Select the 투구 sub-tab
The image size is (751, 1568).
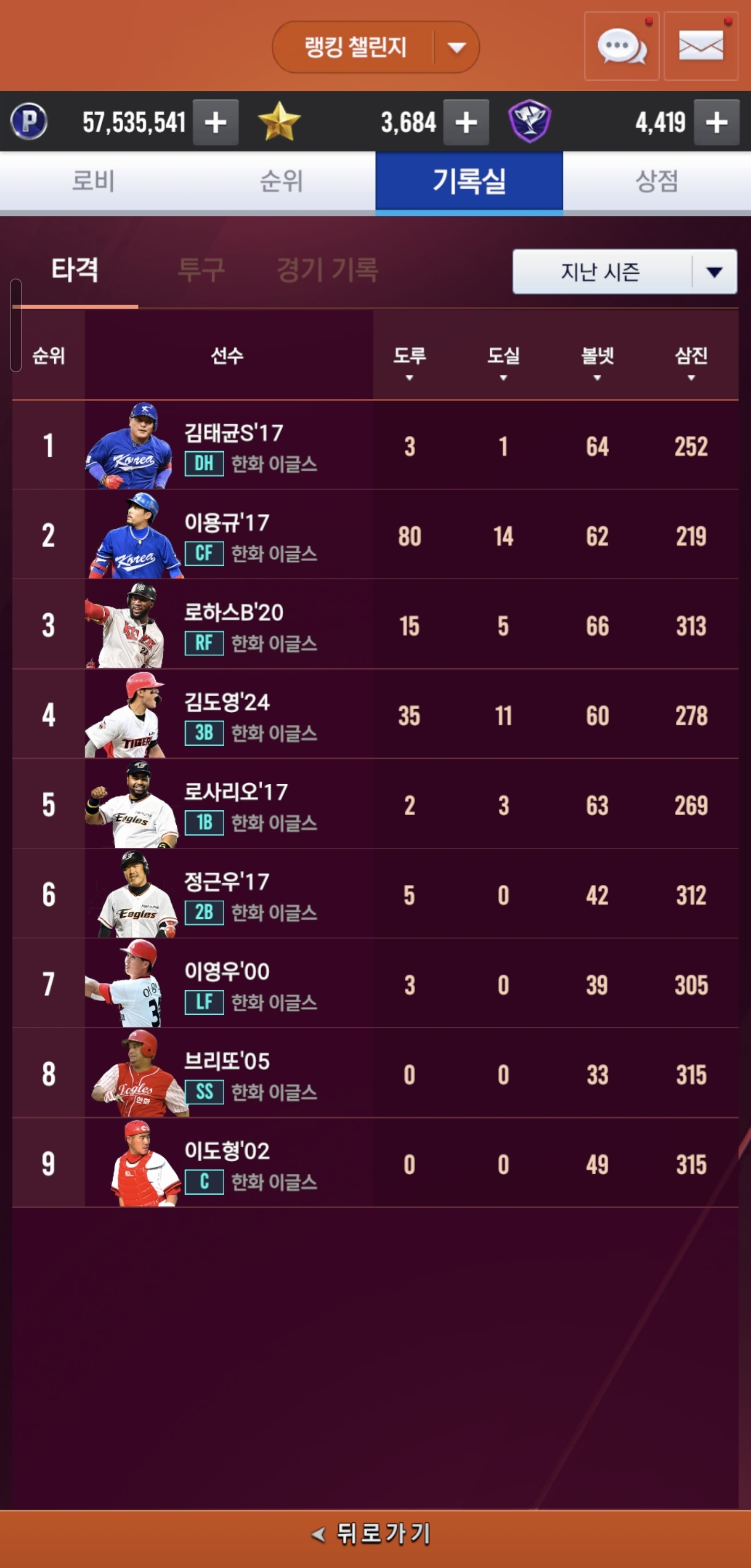(201, 270)
